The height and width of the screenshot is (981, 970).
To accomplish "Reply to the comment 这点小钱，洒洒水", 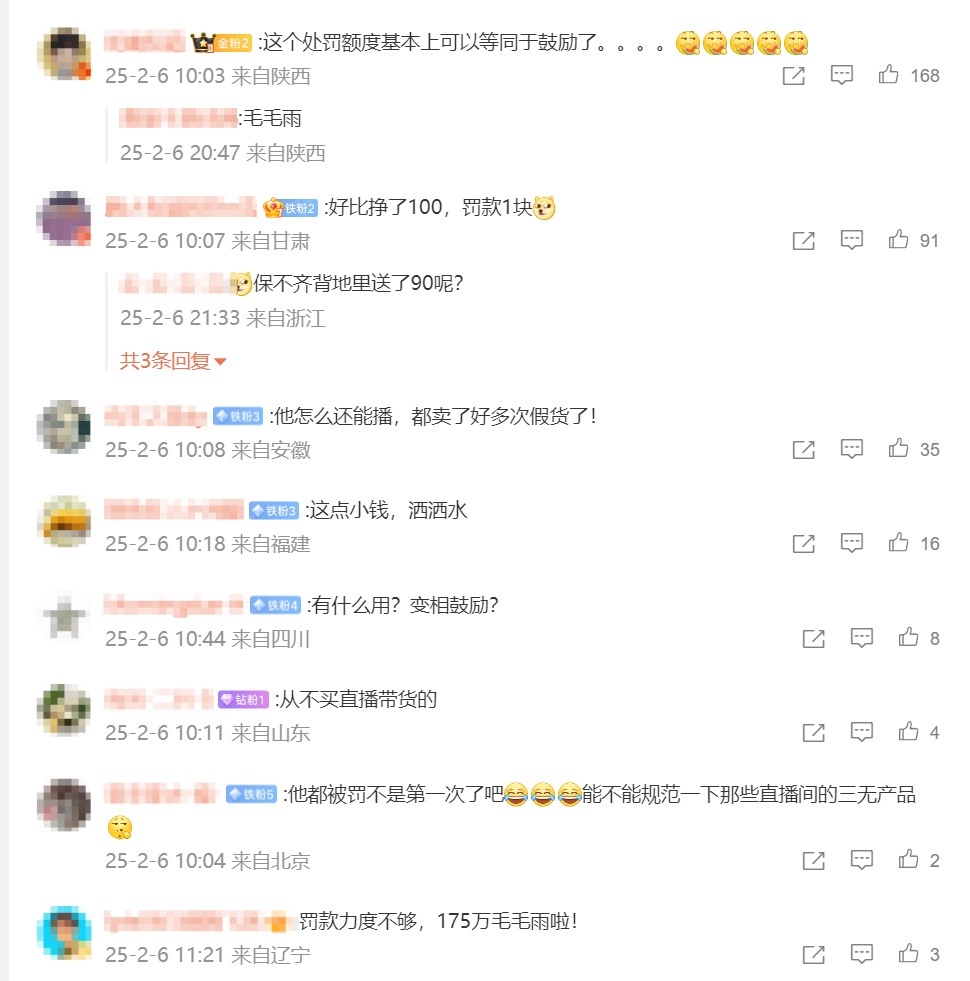I will 852,543.
